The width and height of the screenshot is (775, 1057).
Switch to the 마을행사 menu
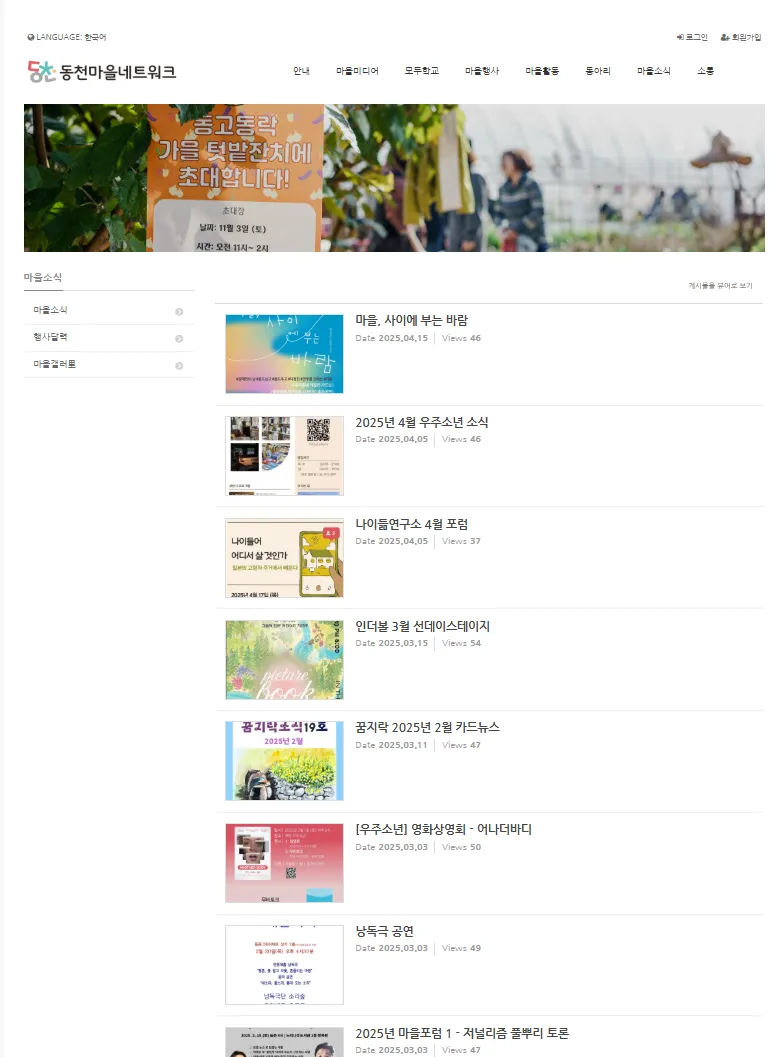tap(482, 71)
